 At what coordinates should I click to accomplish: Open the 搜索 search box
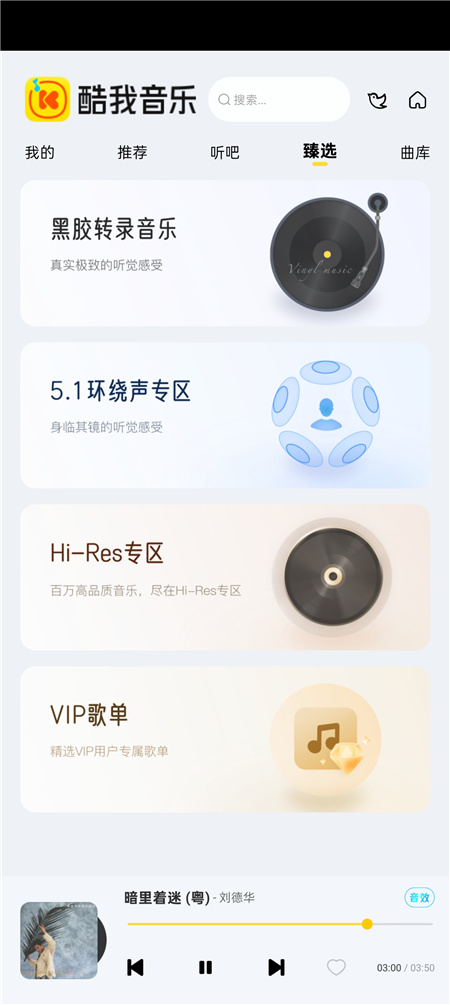click(x=279, y=99)
